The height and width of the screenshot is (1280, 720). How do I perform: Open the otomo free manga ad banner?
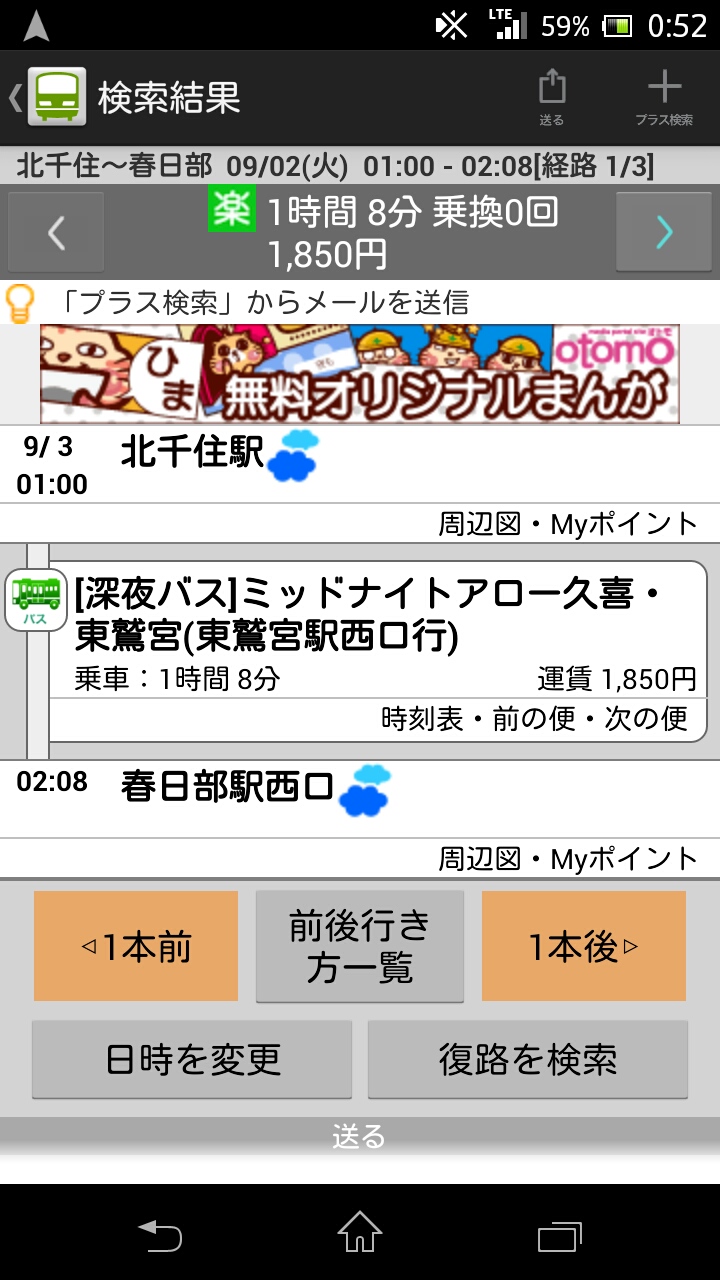click(360, 374)
